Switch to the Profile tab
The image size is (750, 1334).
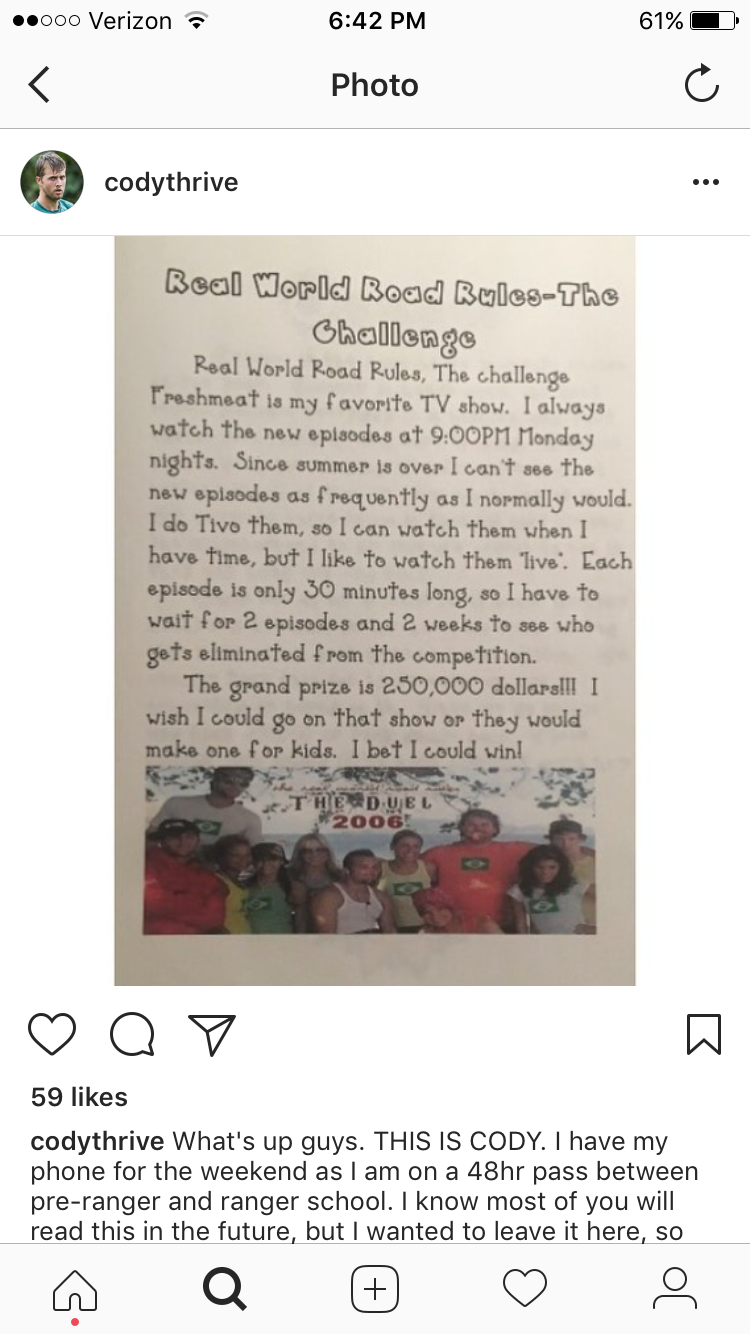[x=675, y=1289]
